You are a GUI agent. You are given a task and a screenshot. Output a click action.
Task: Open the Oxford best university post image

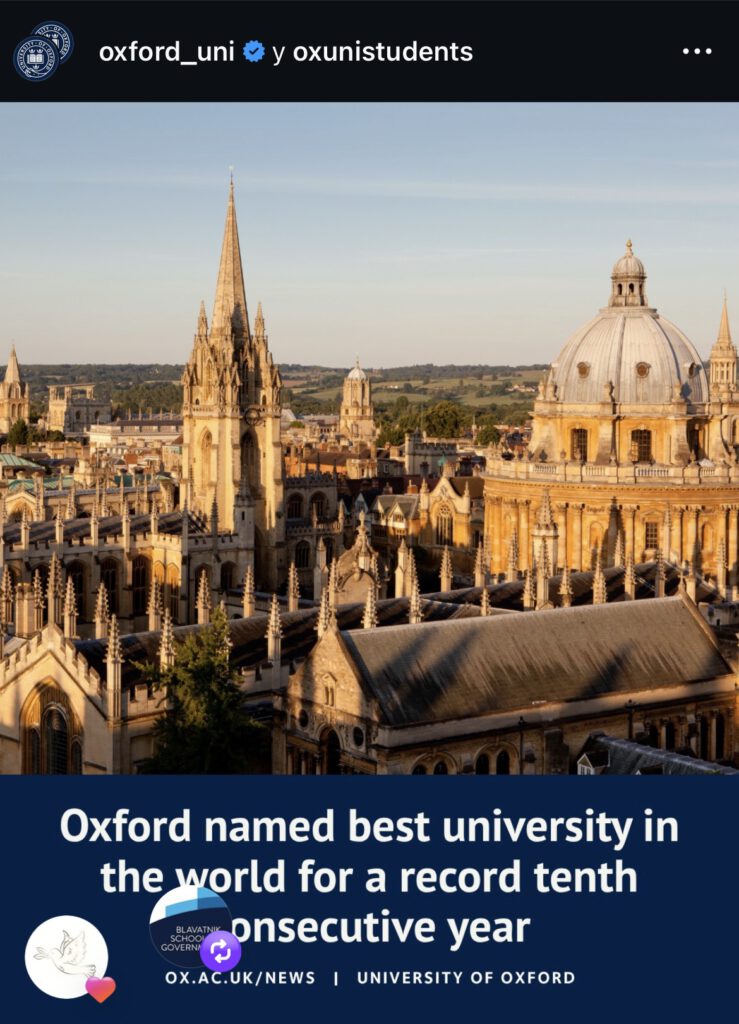coord(369,438)
